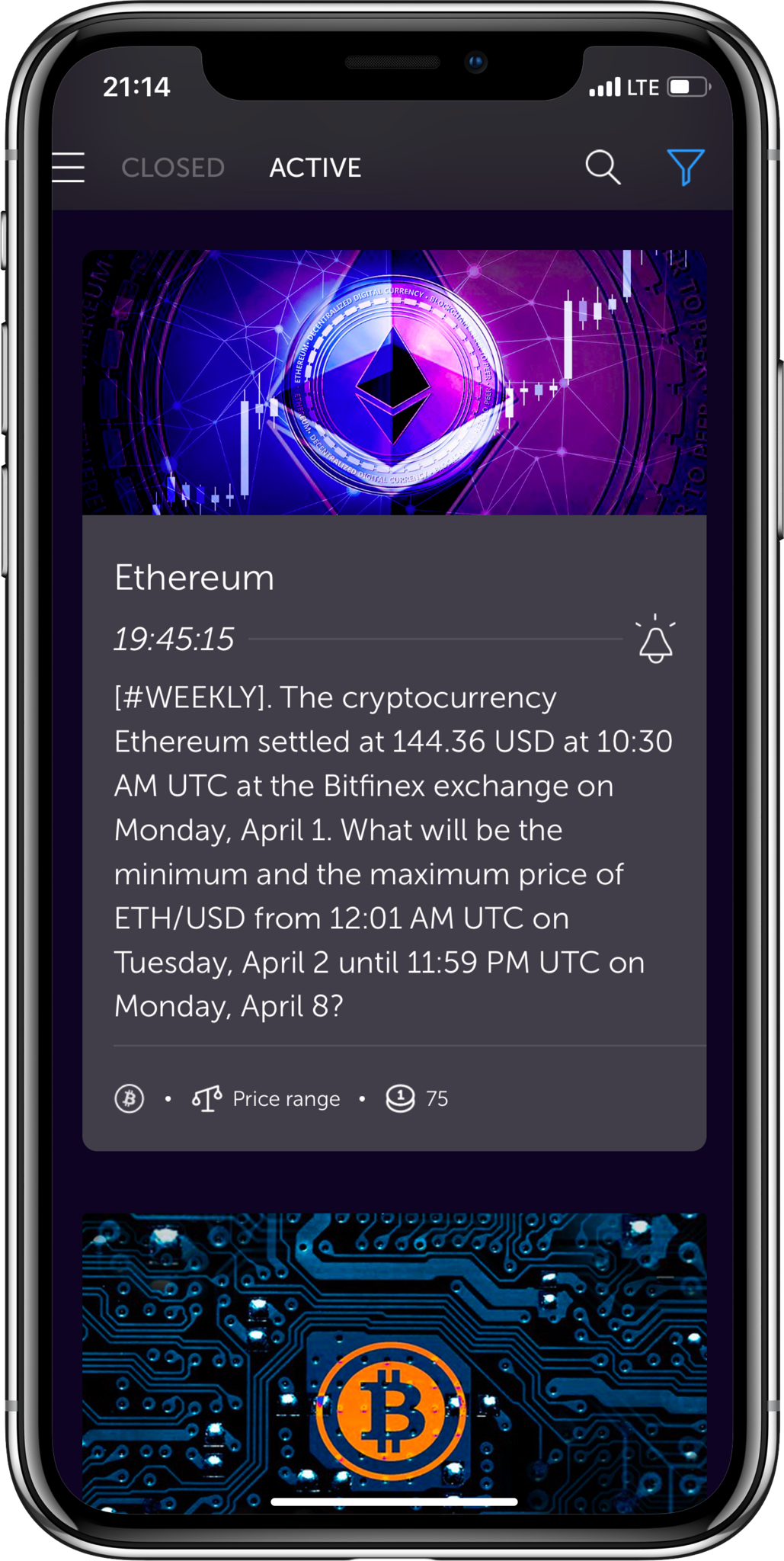The width and height of the screenshot is (784, 1561).
Task: Open the hamburger drawer menu
Action: pyautogui.click(x=69, y=168)
